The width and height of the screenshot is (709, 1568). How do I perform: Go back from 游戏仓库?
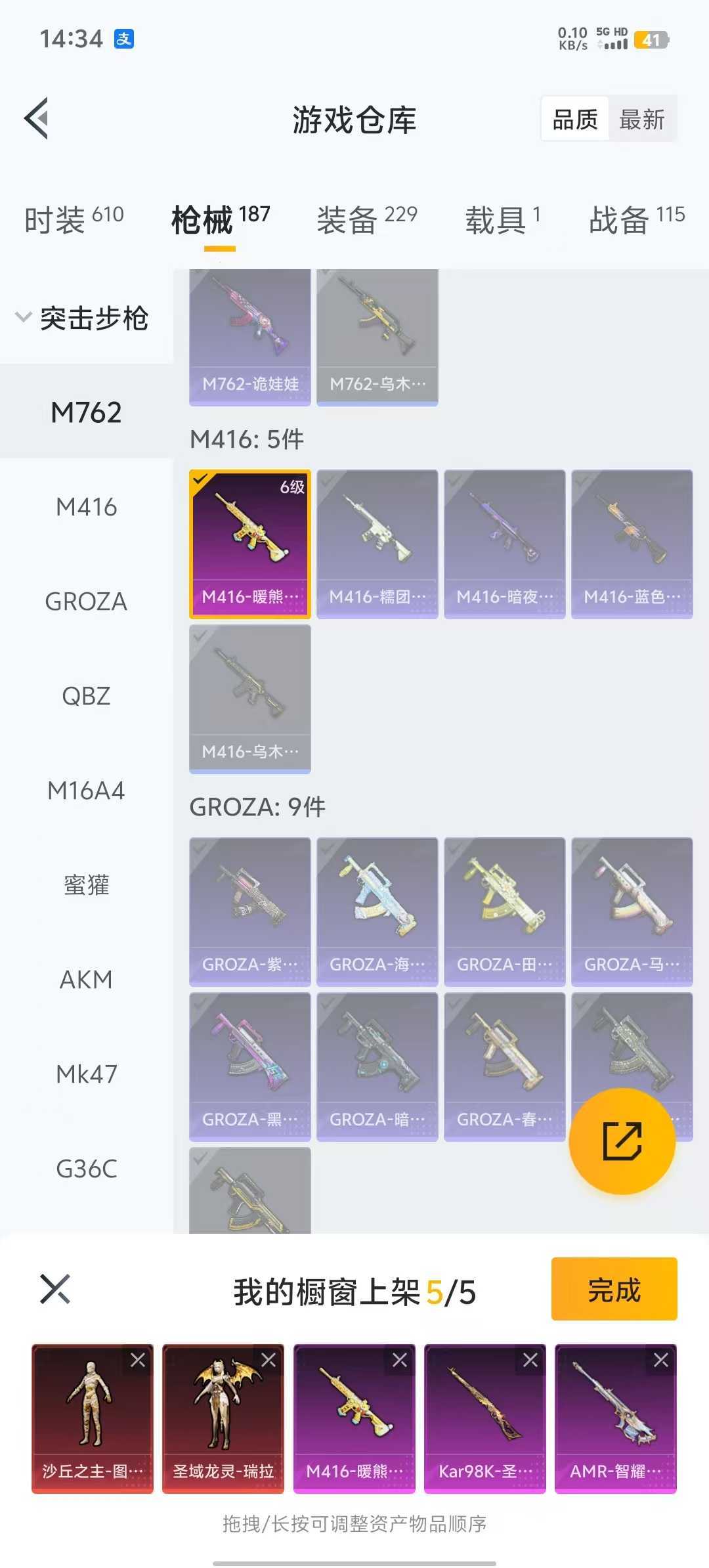[37, 119]
